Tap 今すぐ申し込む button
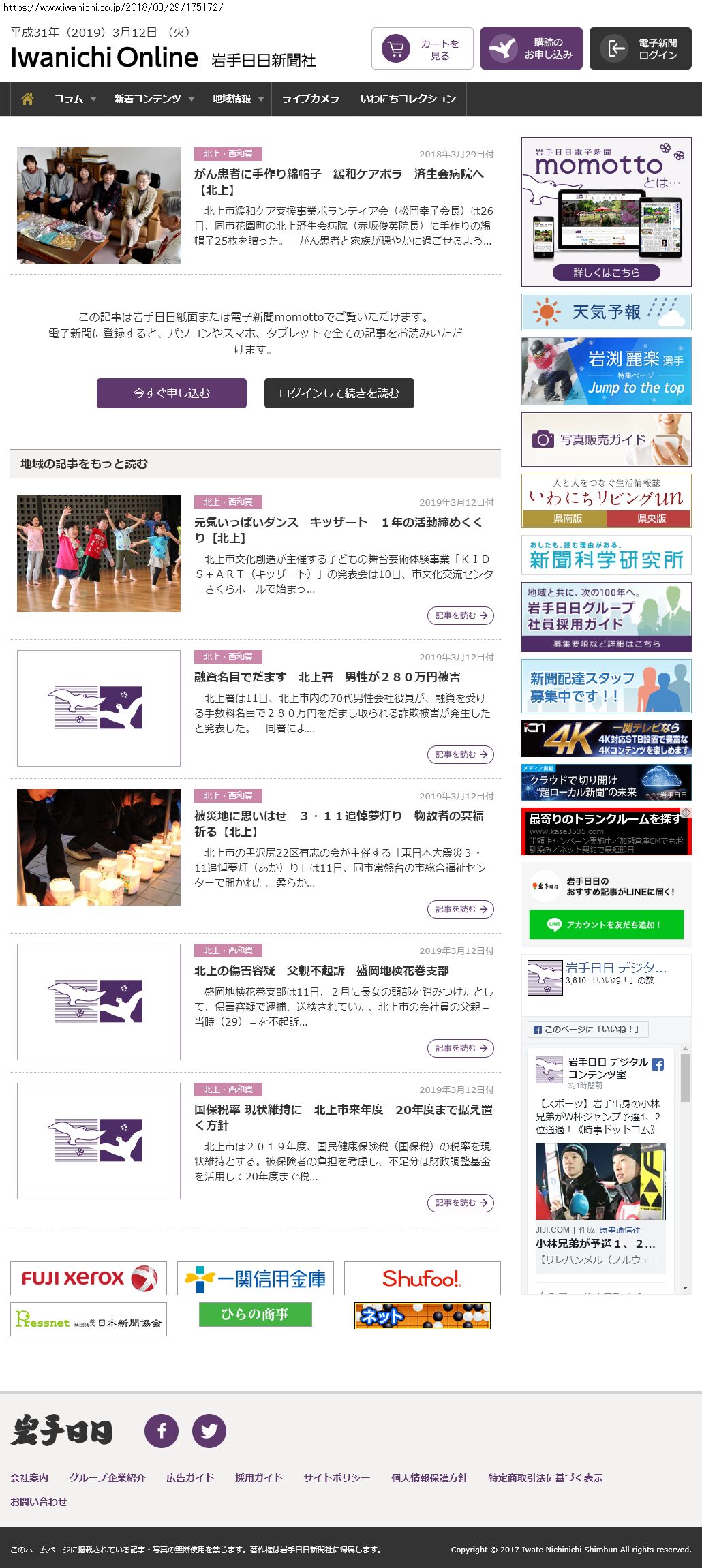Screen dimensions: 702x1568 (172, 393)
